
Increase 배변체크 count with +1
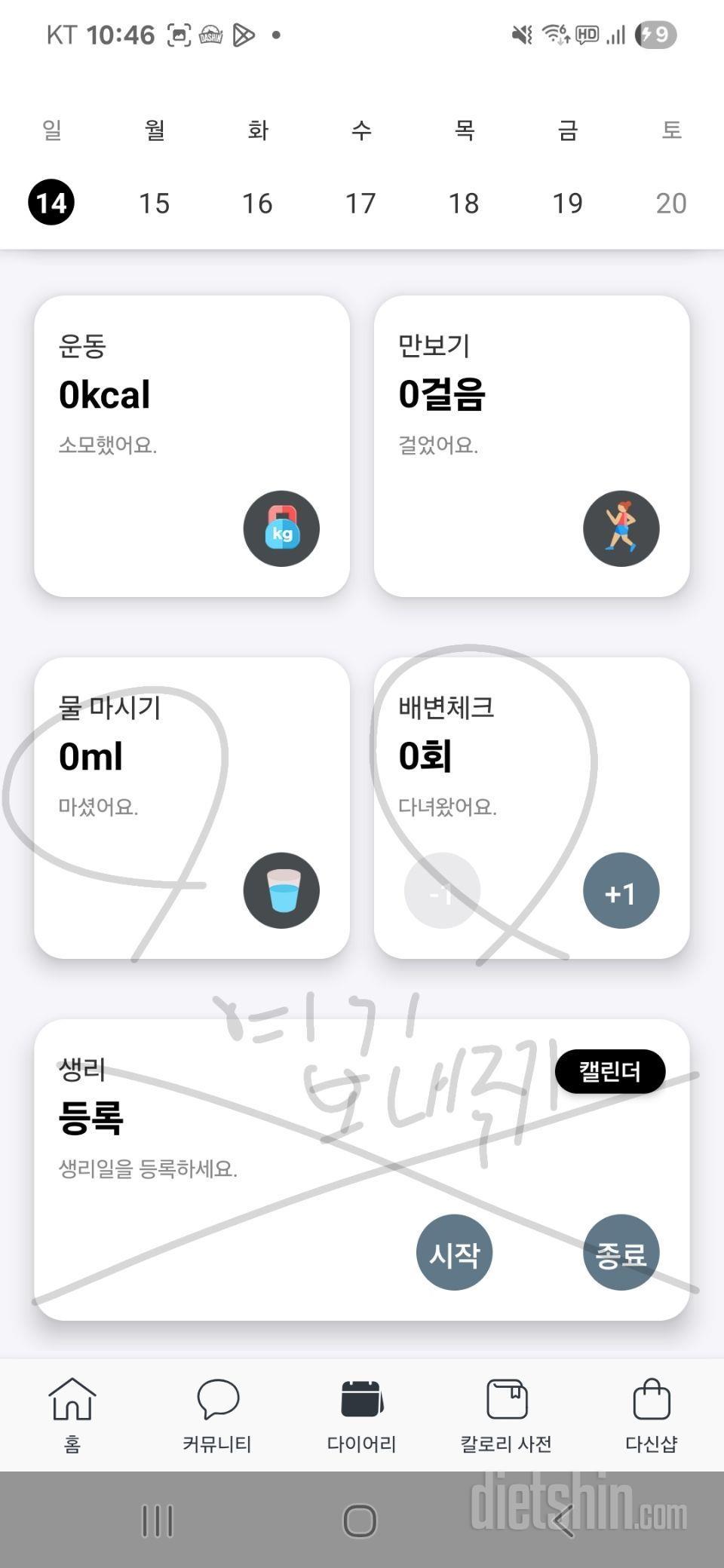pos(621,891)
